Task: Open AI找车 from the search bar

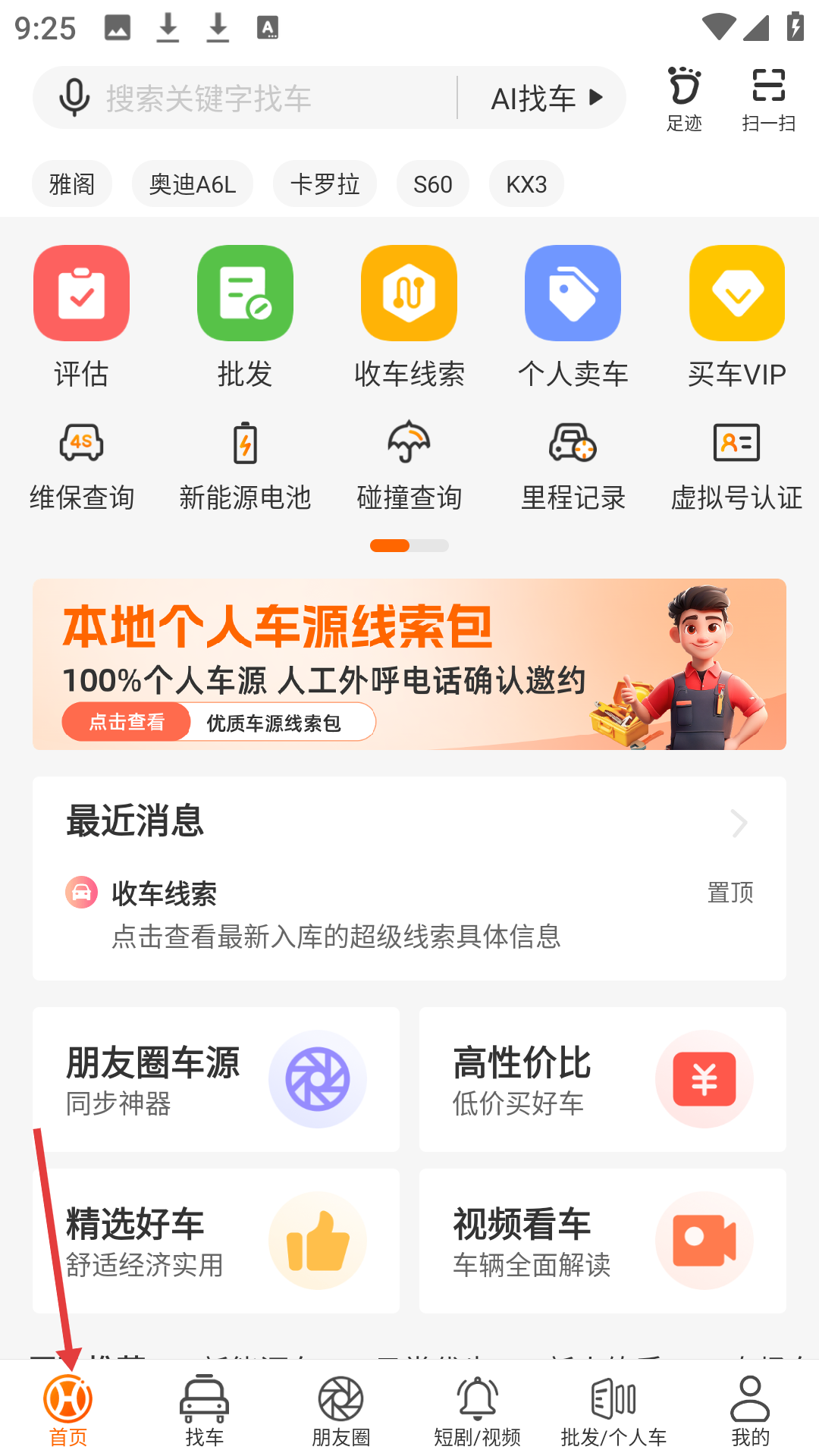Action: [x=546, y=99]
